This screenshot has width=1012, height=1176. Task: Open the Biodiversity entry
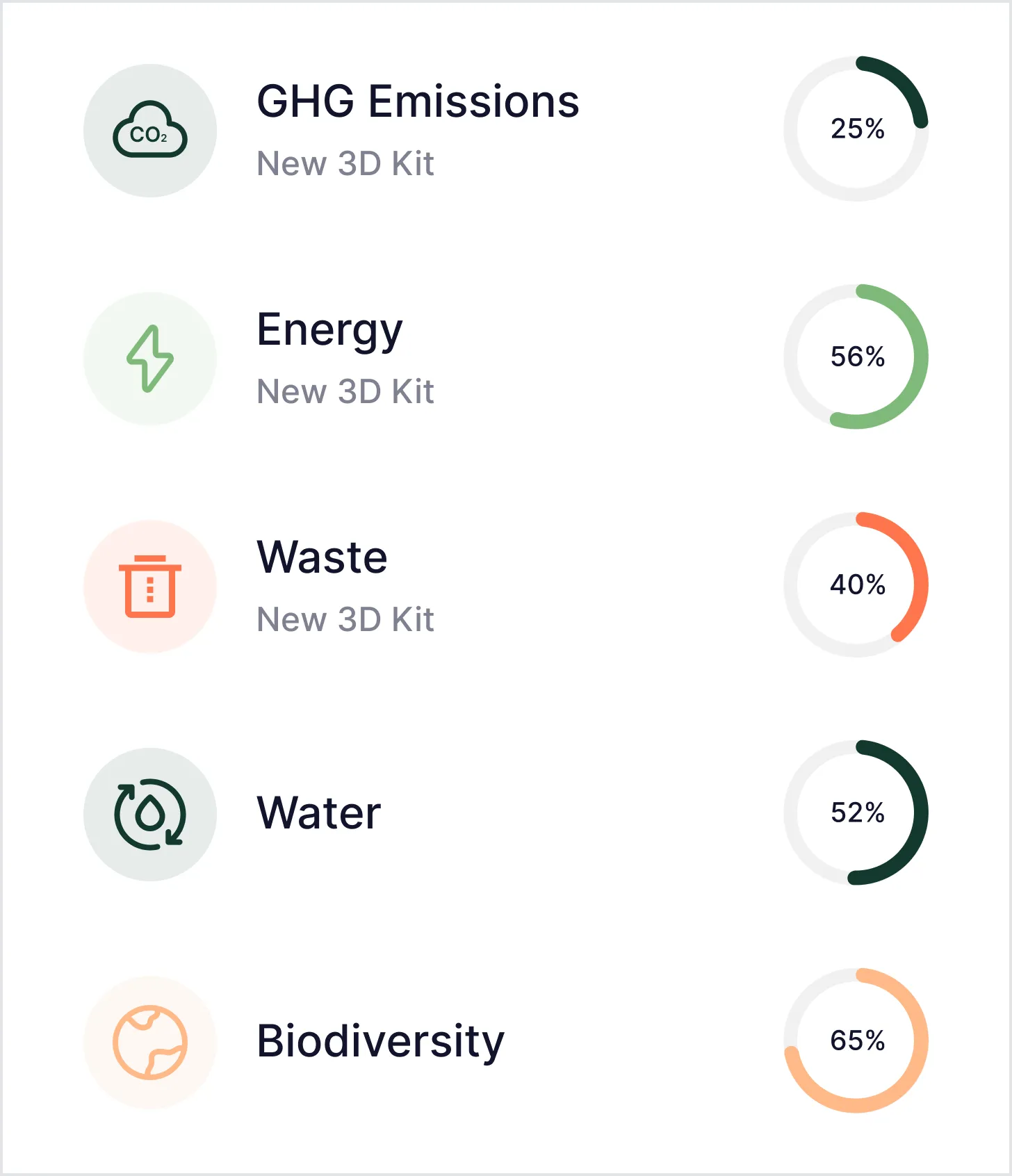coord(381,1041)
